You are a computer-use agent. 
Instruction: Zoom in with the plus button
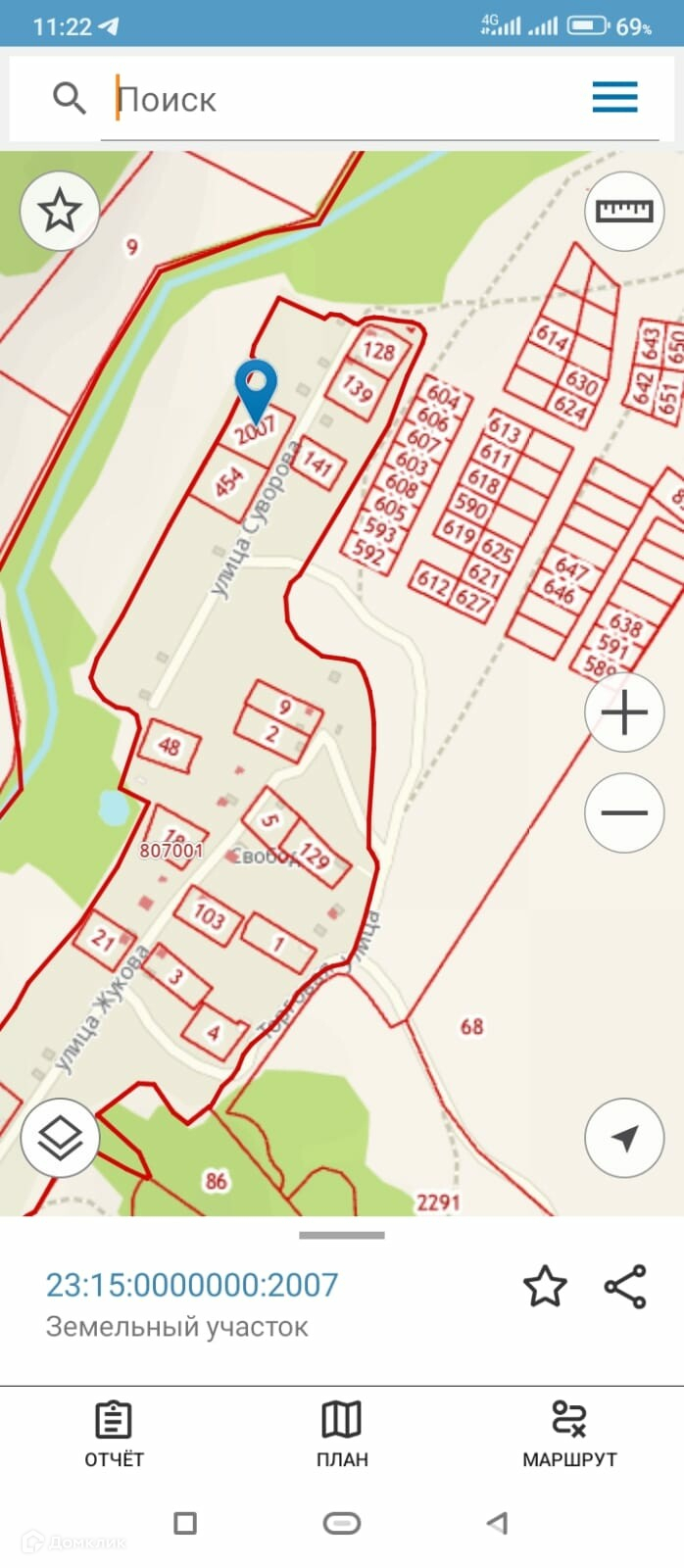[624, 712]
